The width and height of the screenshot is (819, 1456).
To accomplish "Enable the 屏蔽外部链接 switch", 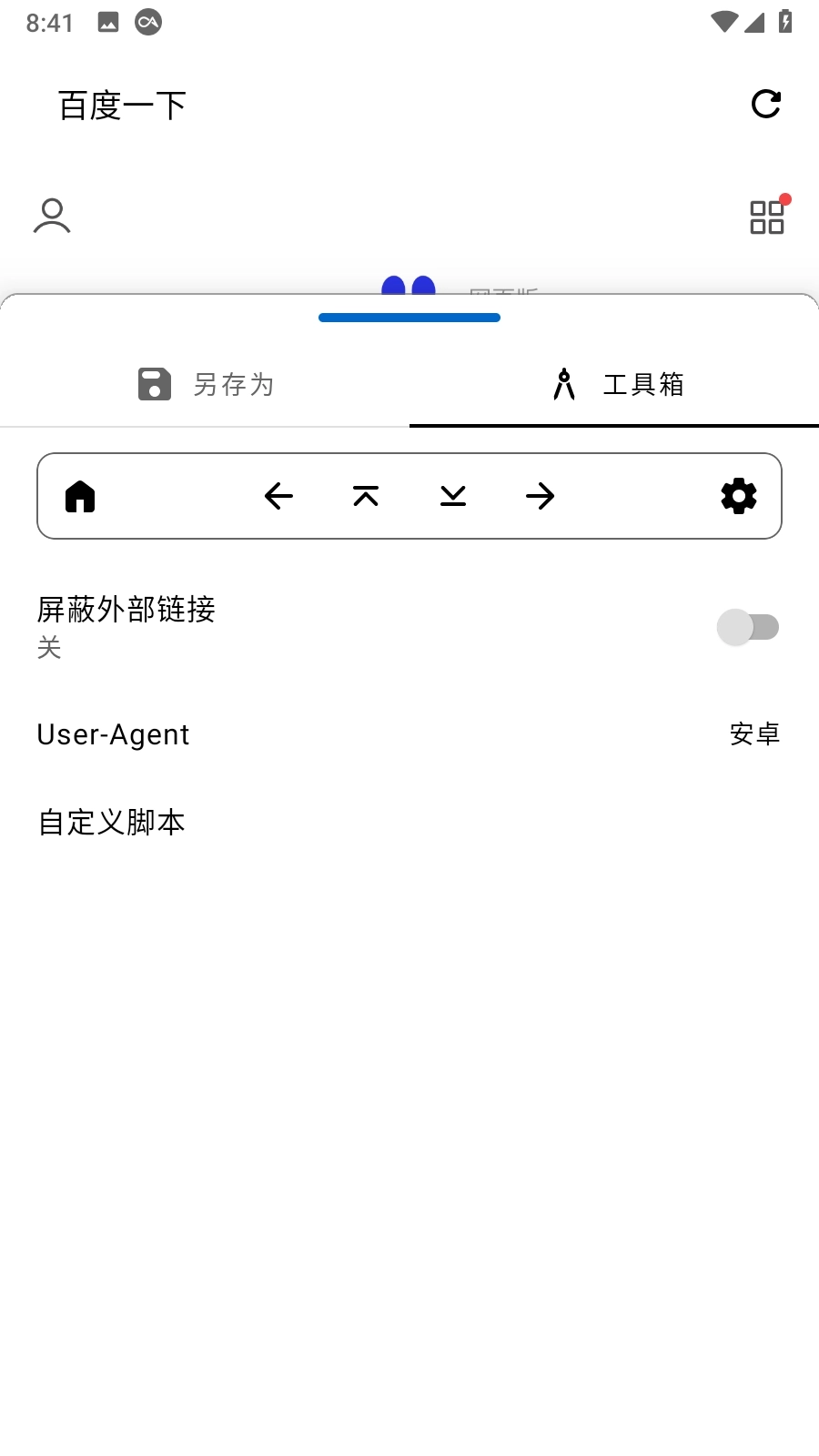I will pyautogui.click(x=747, y=627).
